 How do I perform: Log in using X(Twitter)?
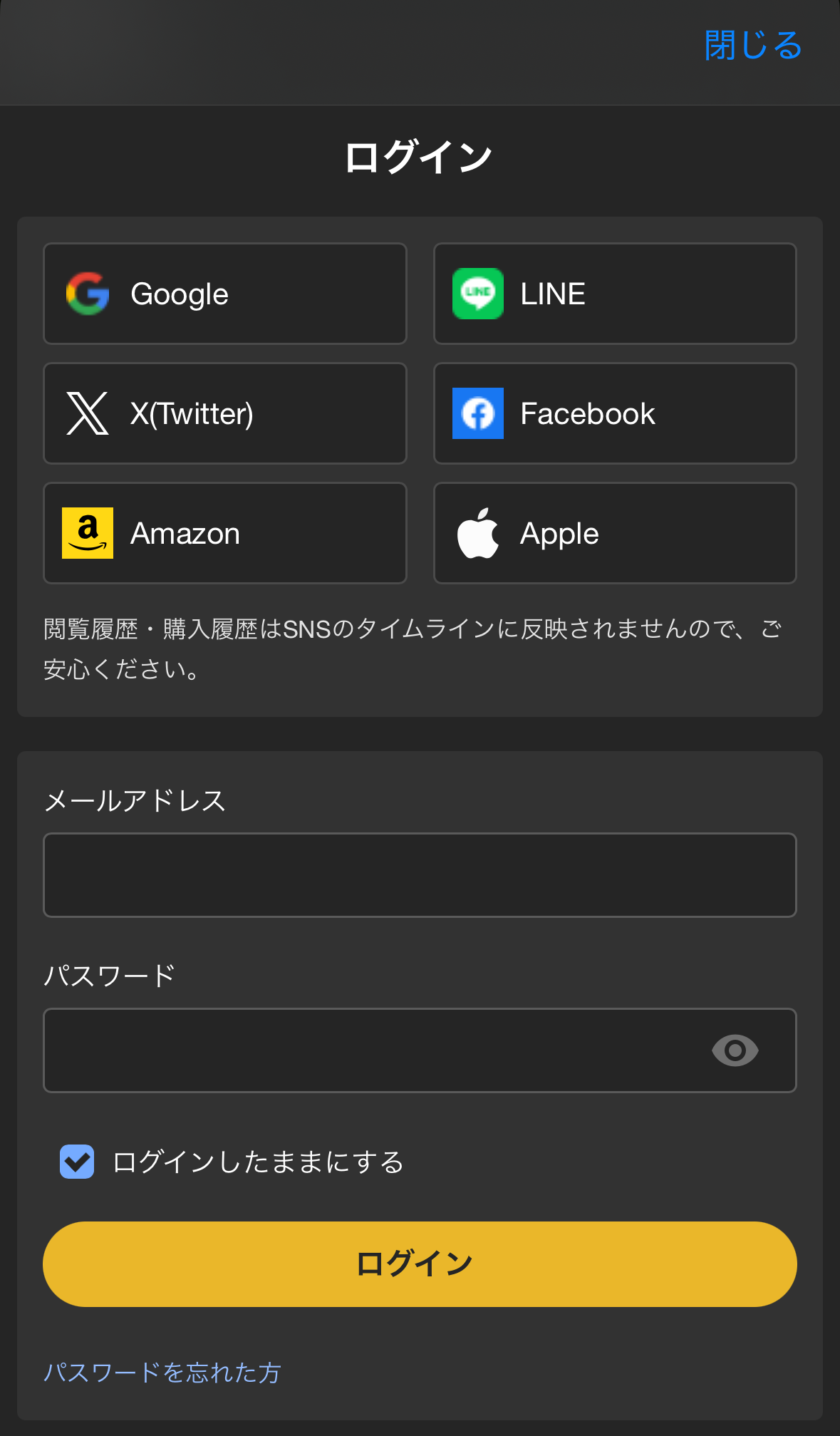point(225,413)
